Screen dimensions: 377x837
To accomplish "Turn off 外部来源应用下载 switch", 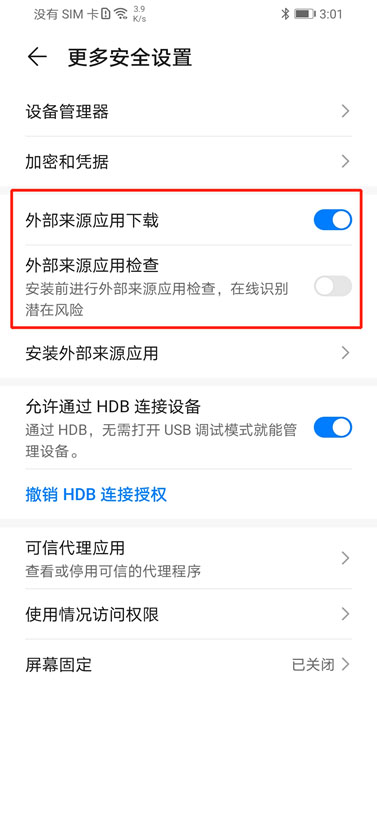I will [333, 220].
